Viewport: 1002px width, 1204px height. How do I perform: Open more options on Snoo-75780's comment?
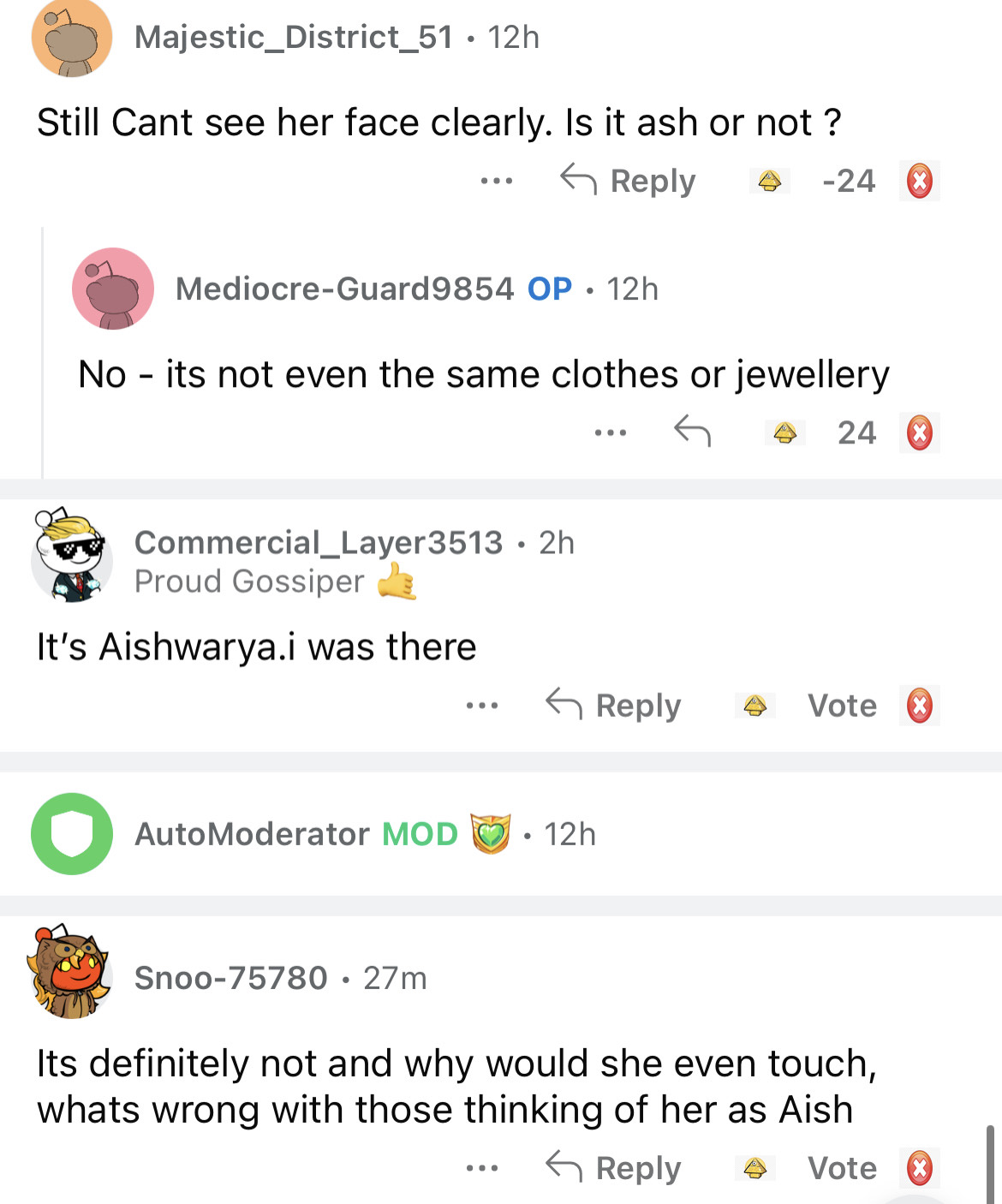[481, 1167]
